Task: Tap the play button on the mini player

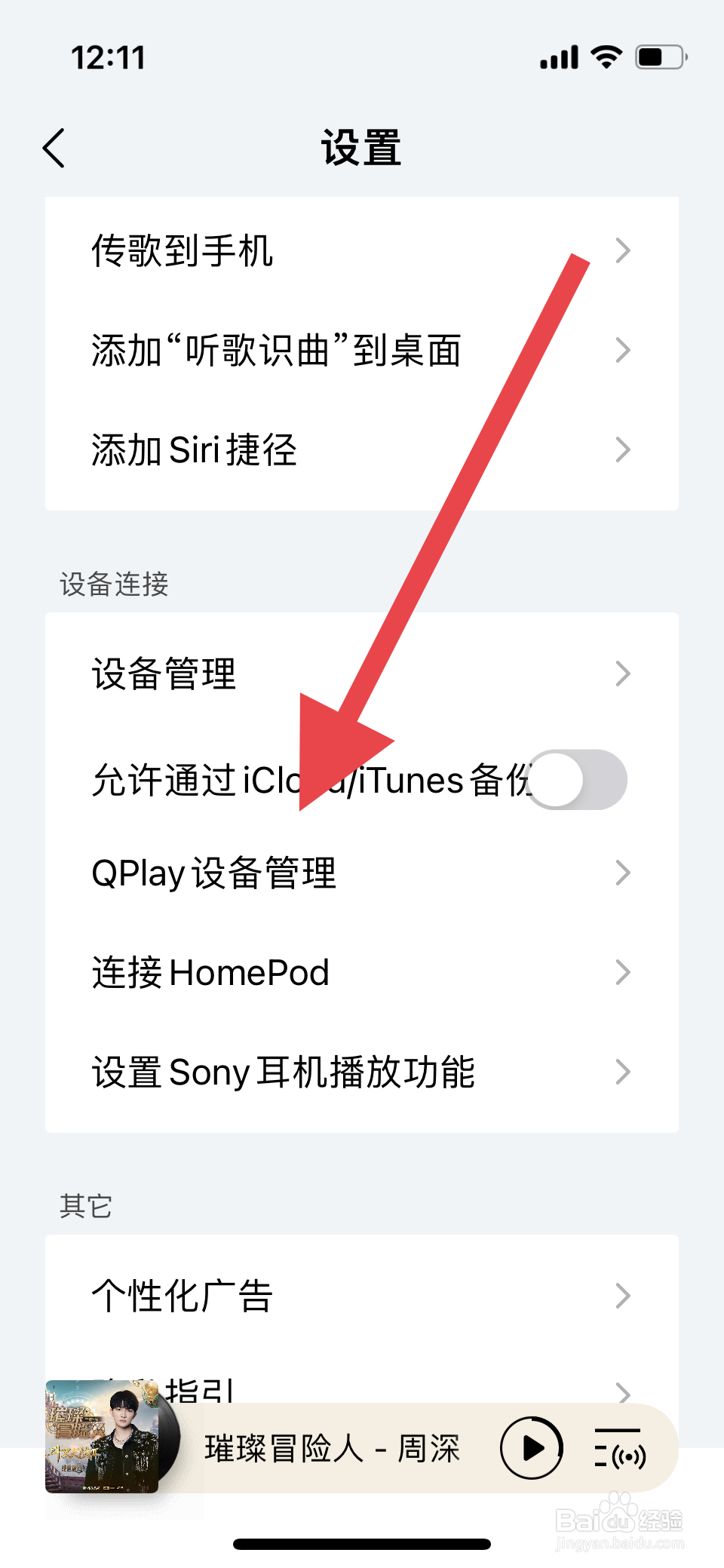Action: click(530, 1448)
